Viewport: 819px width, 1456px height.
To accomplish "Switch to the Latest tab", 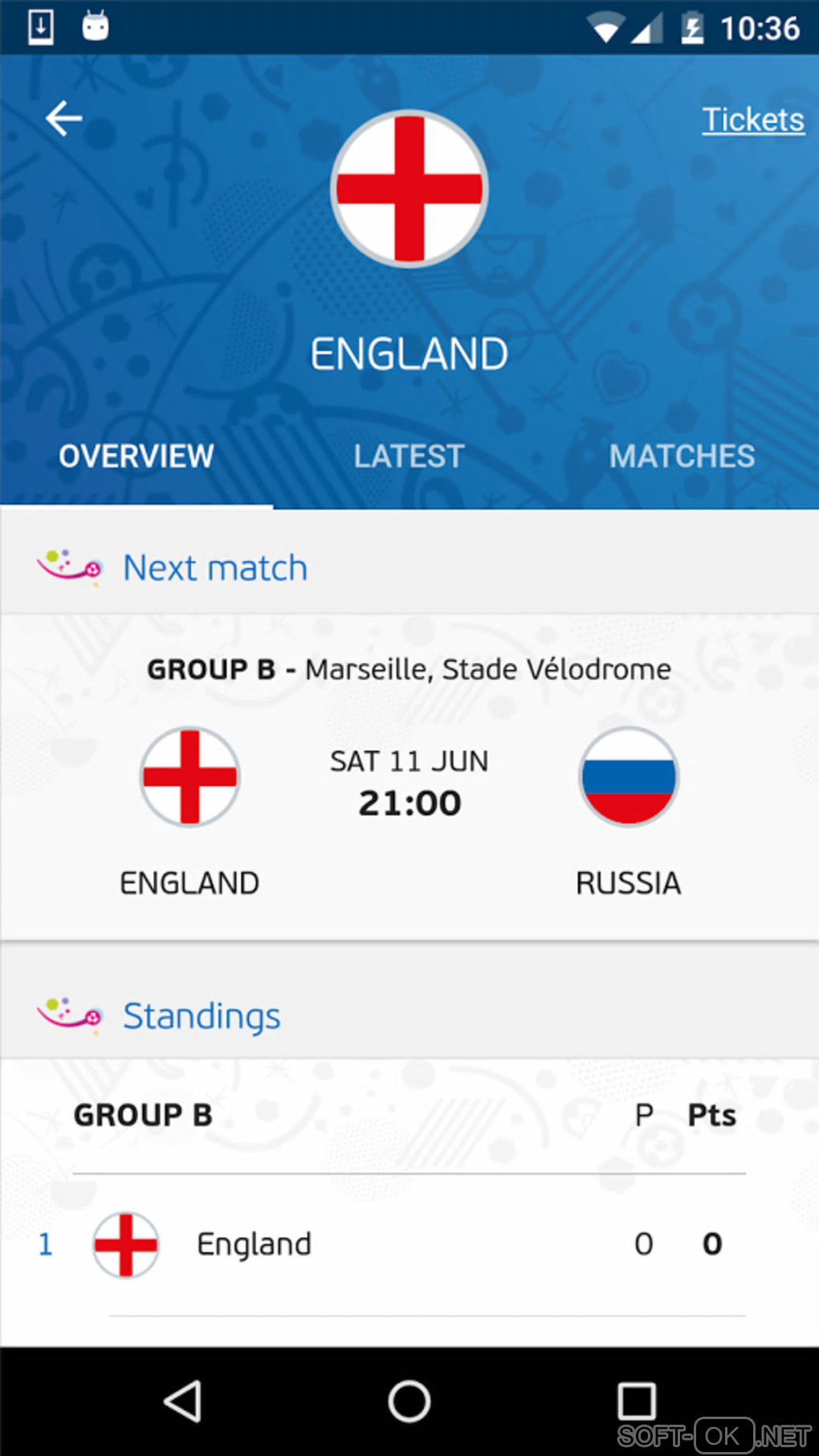I will pyautogui.click(x=409, y=457).
